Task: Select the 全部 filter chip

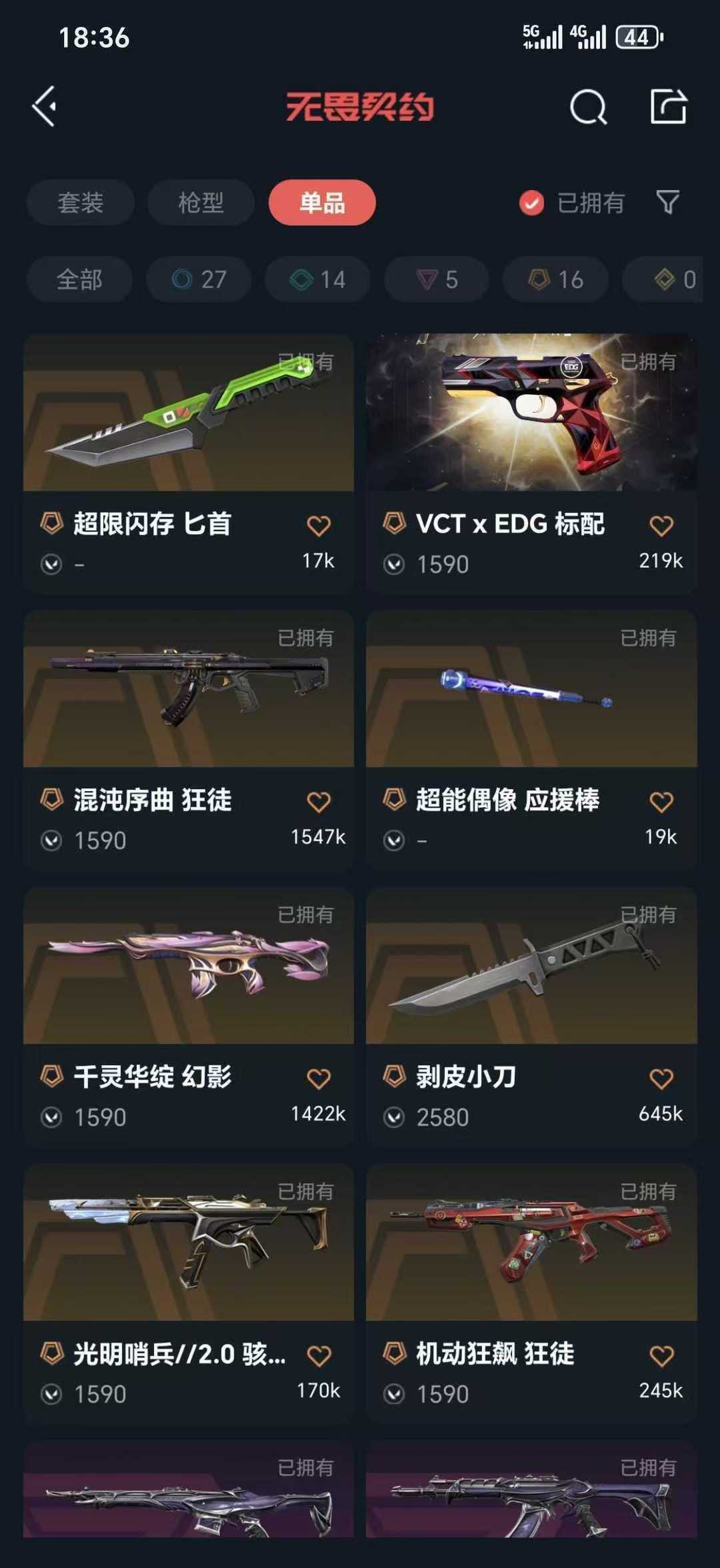Action: coord(79,280)
